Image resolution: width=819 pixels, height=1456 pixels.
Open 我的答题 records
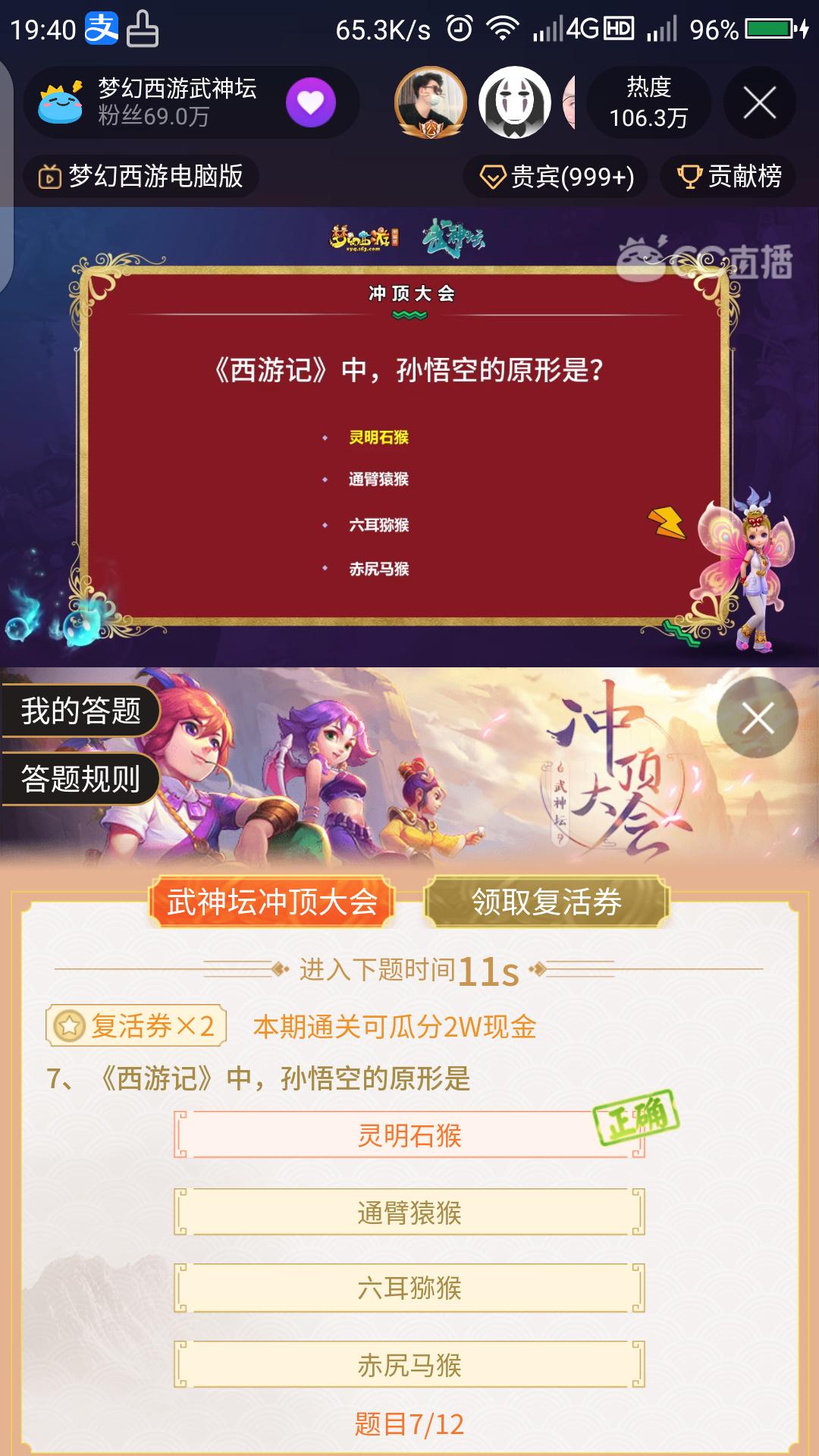click(x=80, y=711)
